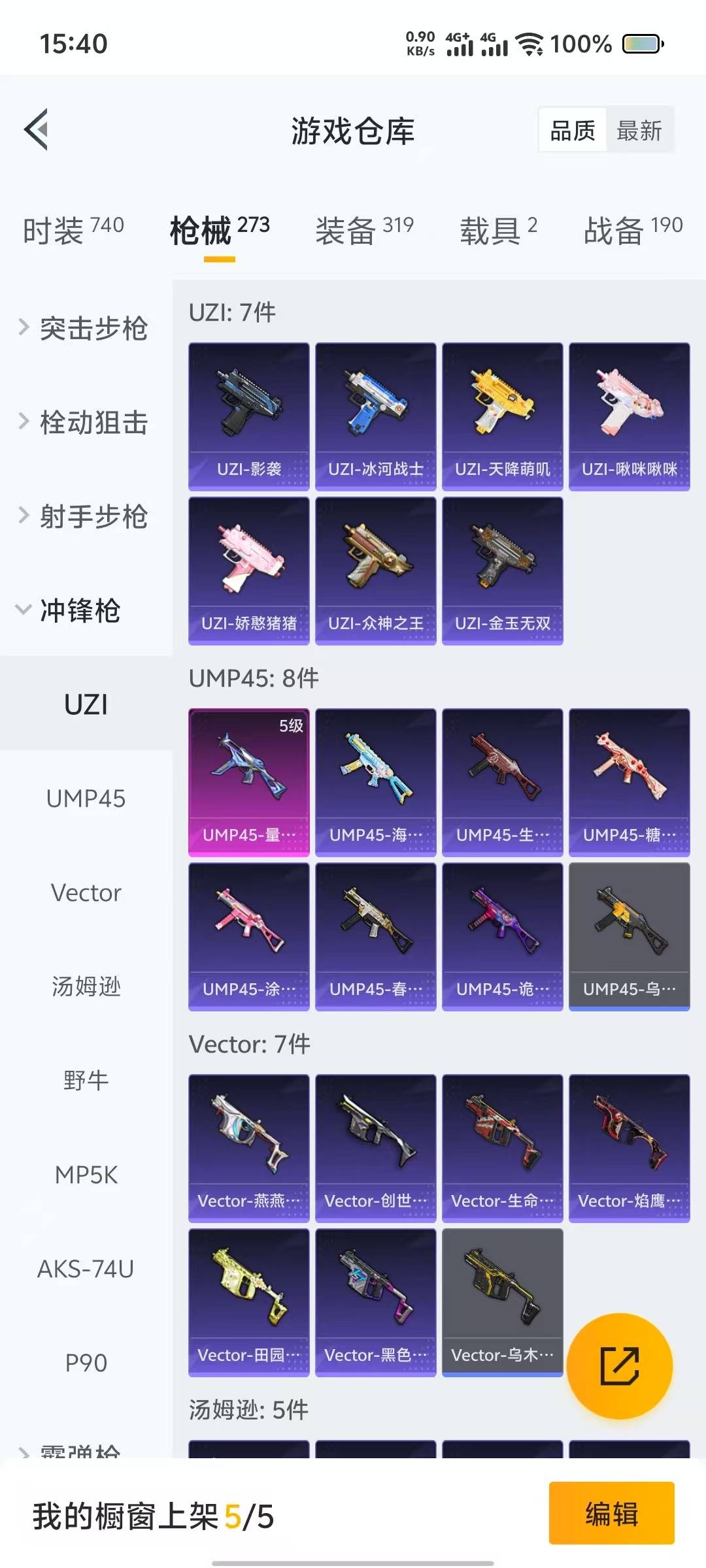Select UMP45 in the side list
Image resolution: width=706 pixels, height=1568 pixels.
pos(86,798)
